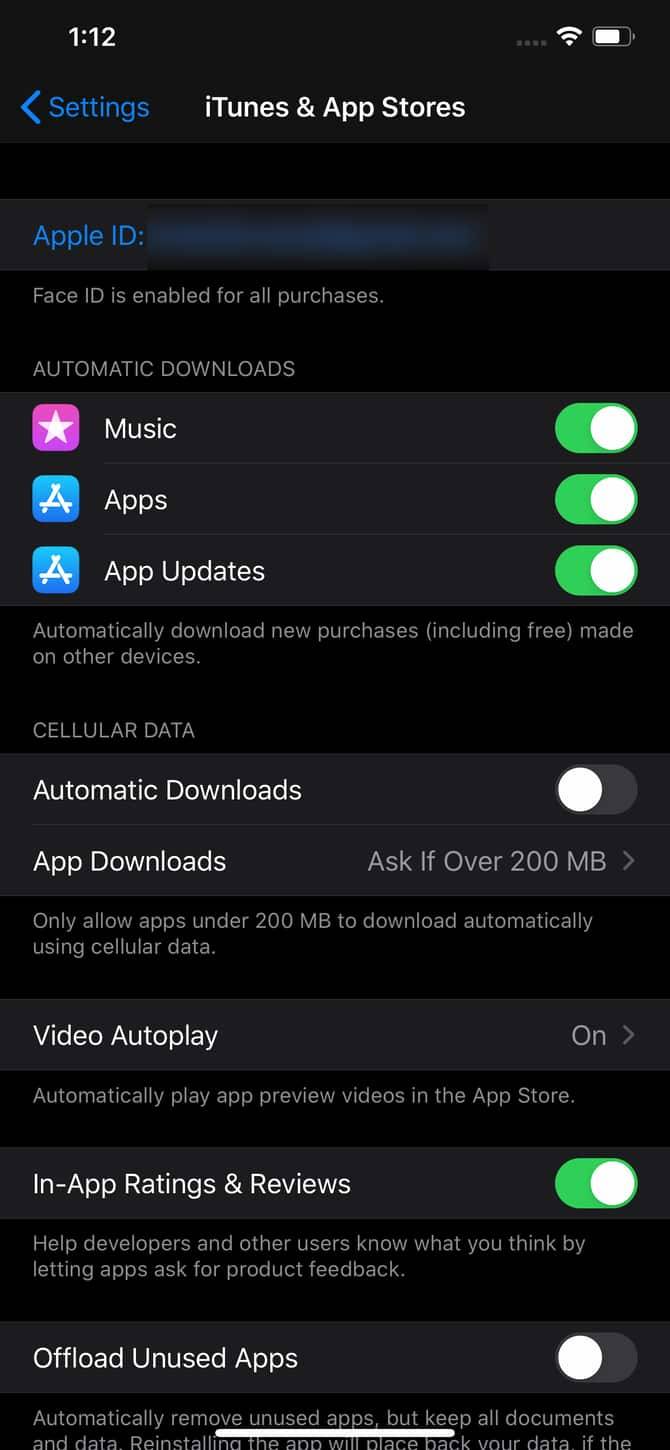The image size is (670, 1450).
Task: Go back to Settings
Action: click(85, 108)
